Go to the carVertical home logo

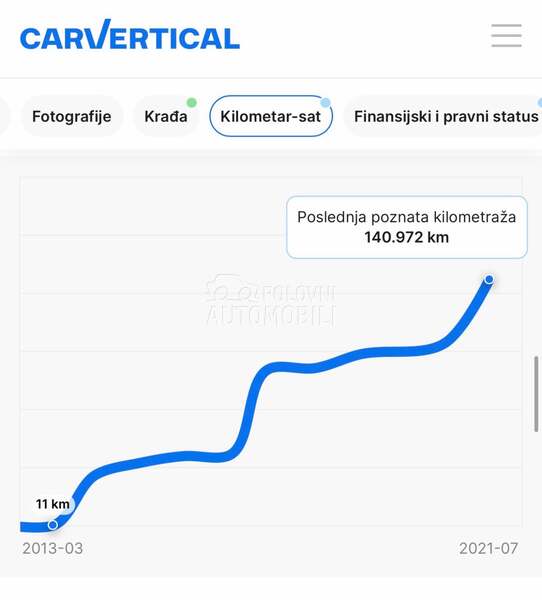click(130, 34)
